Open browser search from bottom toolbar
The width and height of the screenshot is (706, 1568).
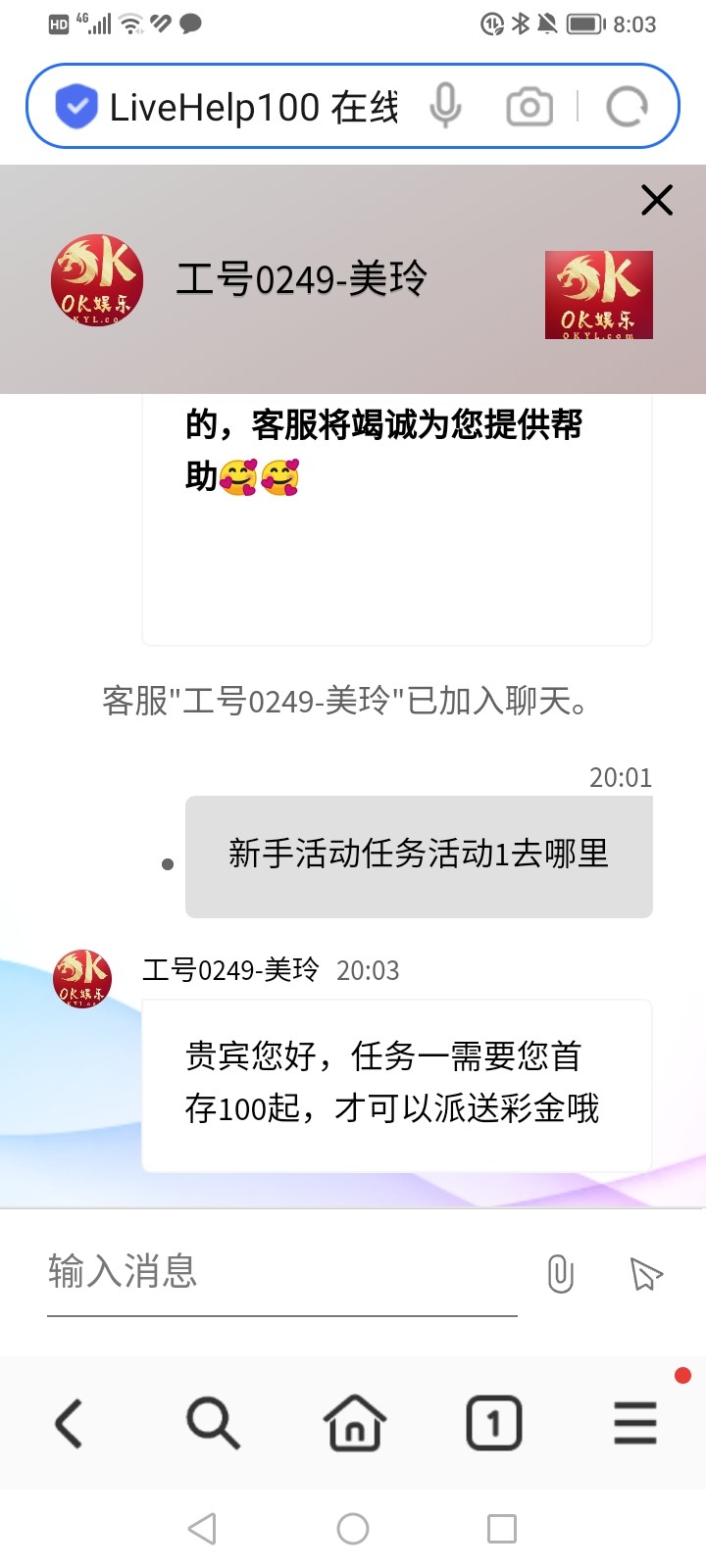coord(212,1423)
